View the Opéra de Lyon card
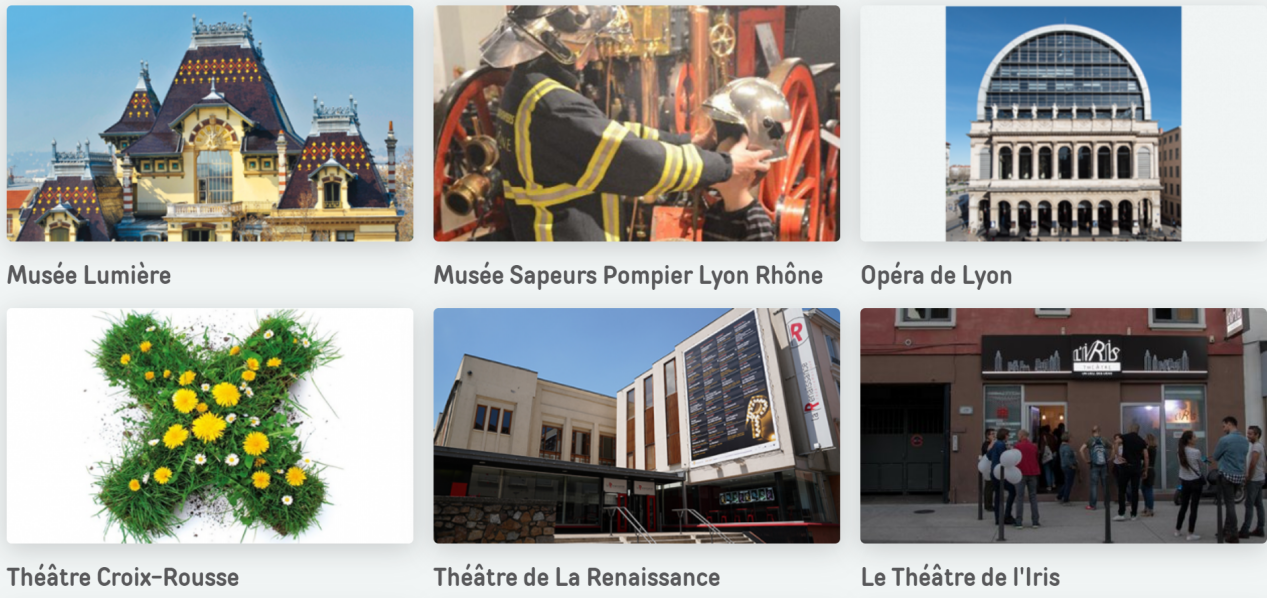 [x=1063, y=124]
